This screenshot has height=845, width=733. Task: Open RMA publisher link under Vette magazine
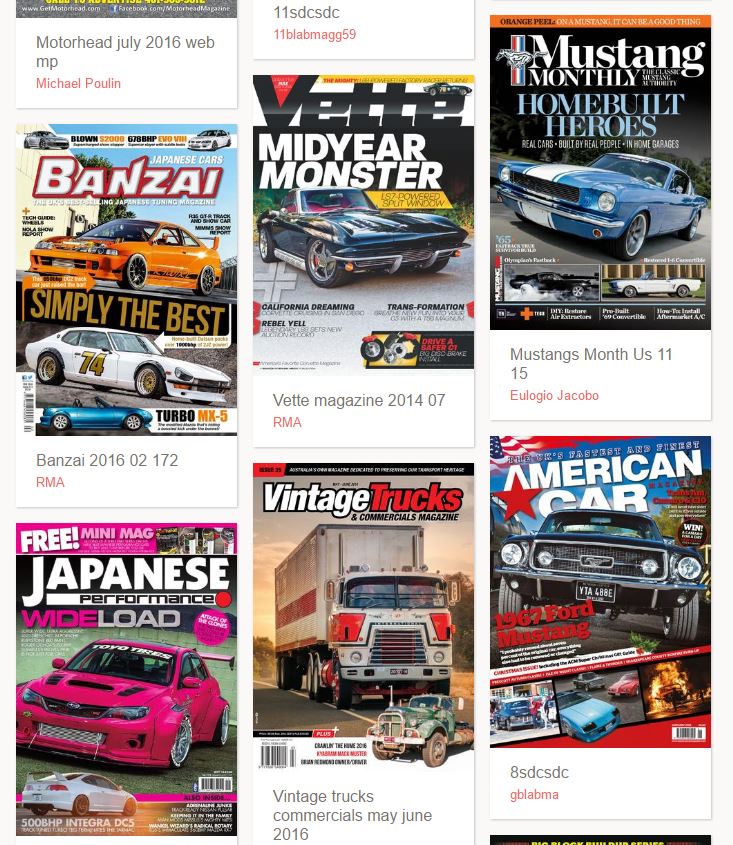(287, 422)
